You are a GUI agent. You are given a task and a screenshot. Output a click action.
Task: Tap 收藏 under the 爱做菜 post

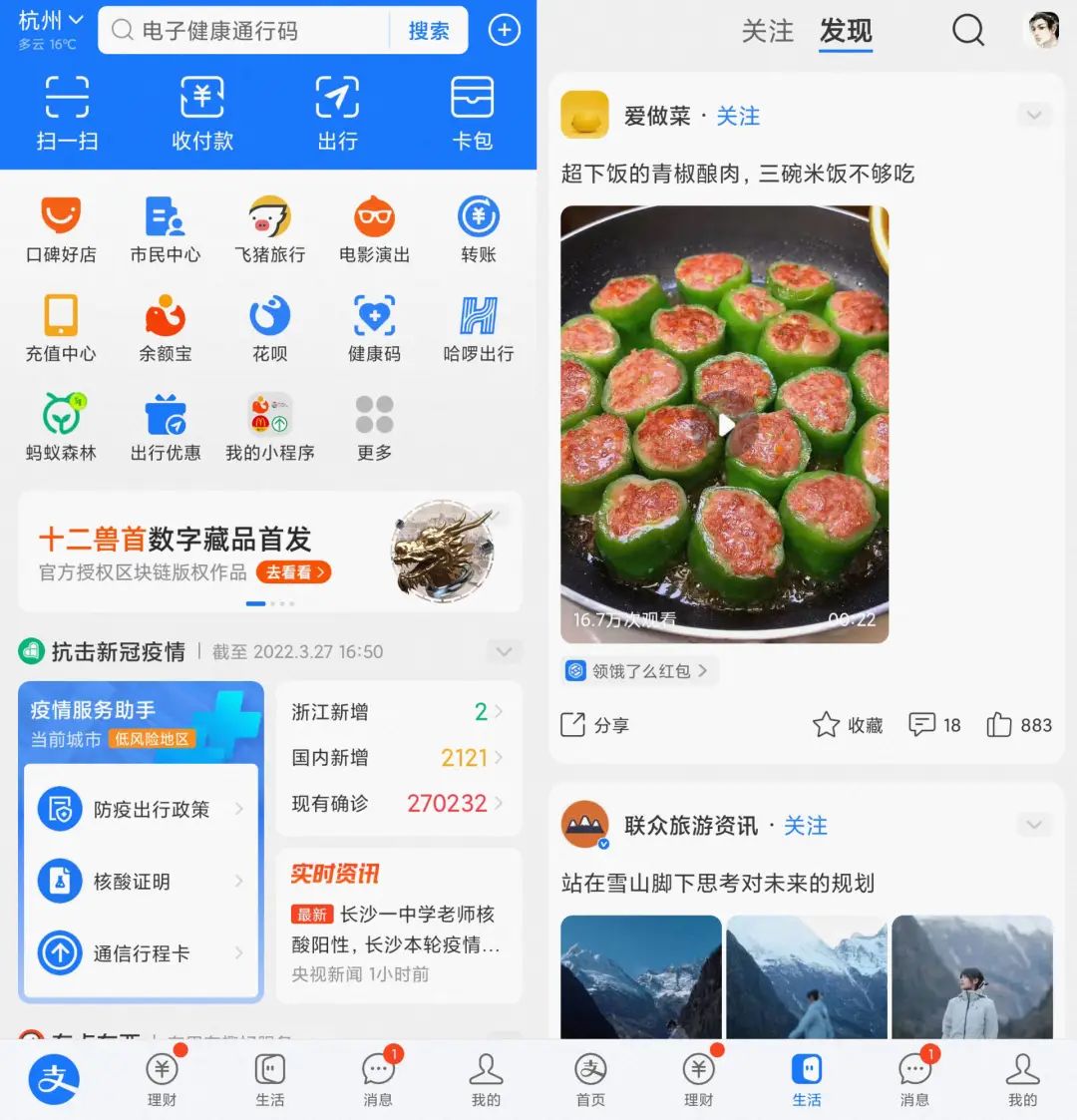848,725
